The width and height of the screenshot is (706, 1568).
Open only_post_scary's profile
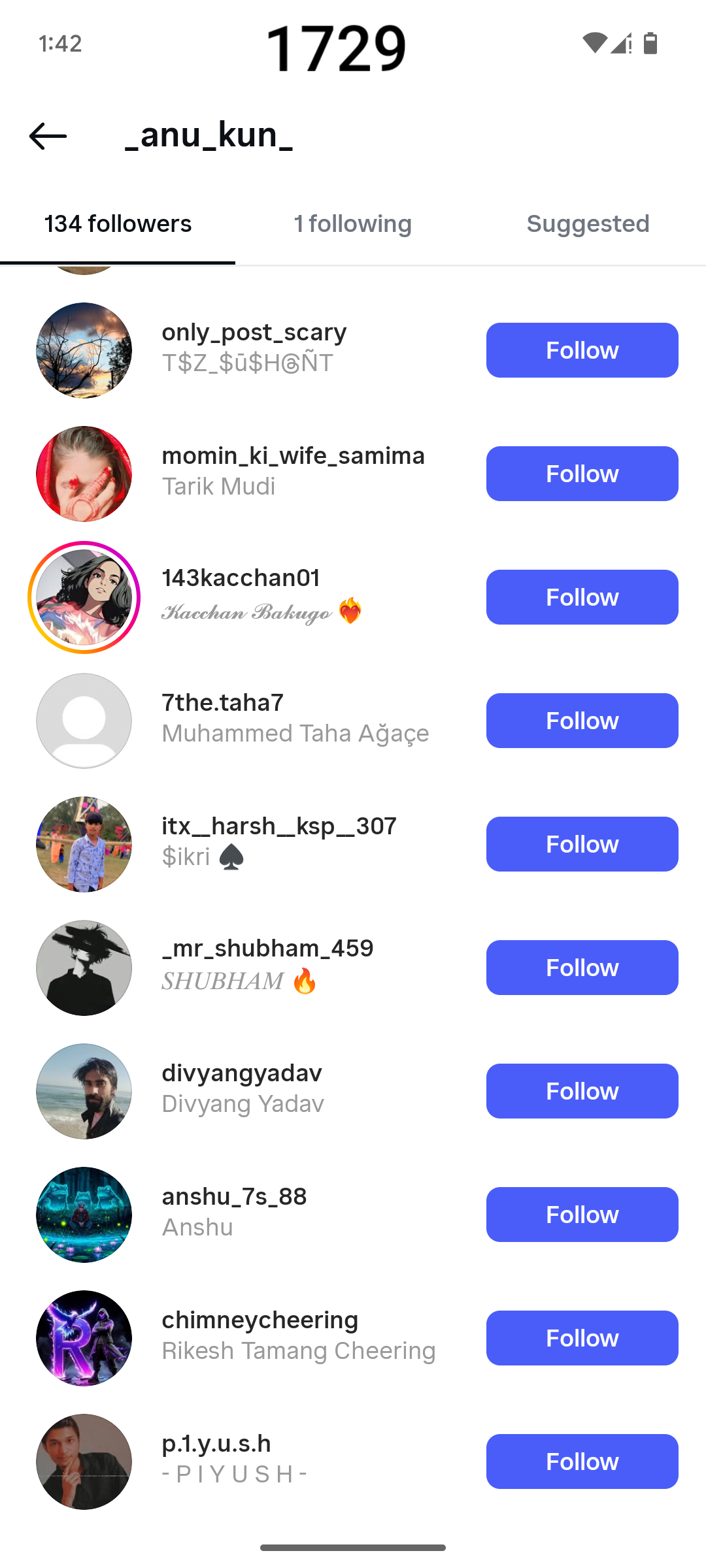[254, 333]
